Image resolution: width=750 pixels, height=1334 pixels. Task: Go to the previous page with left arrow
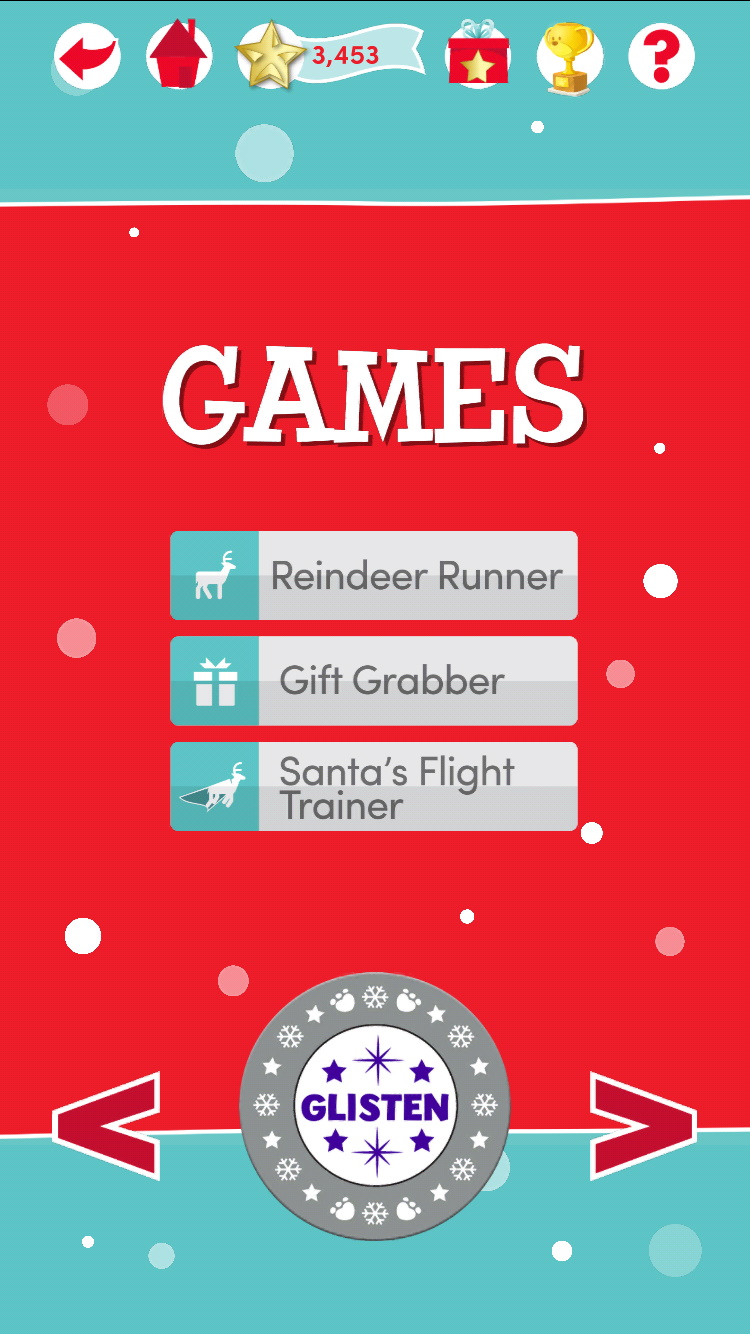[107, 1125]
